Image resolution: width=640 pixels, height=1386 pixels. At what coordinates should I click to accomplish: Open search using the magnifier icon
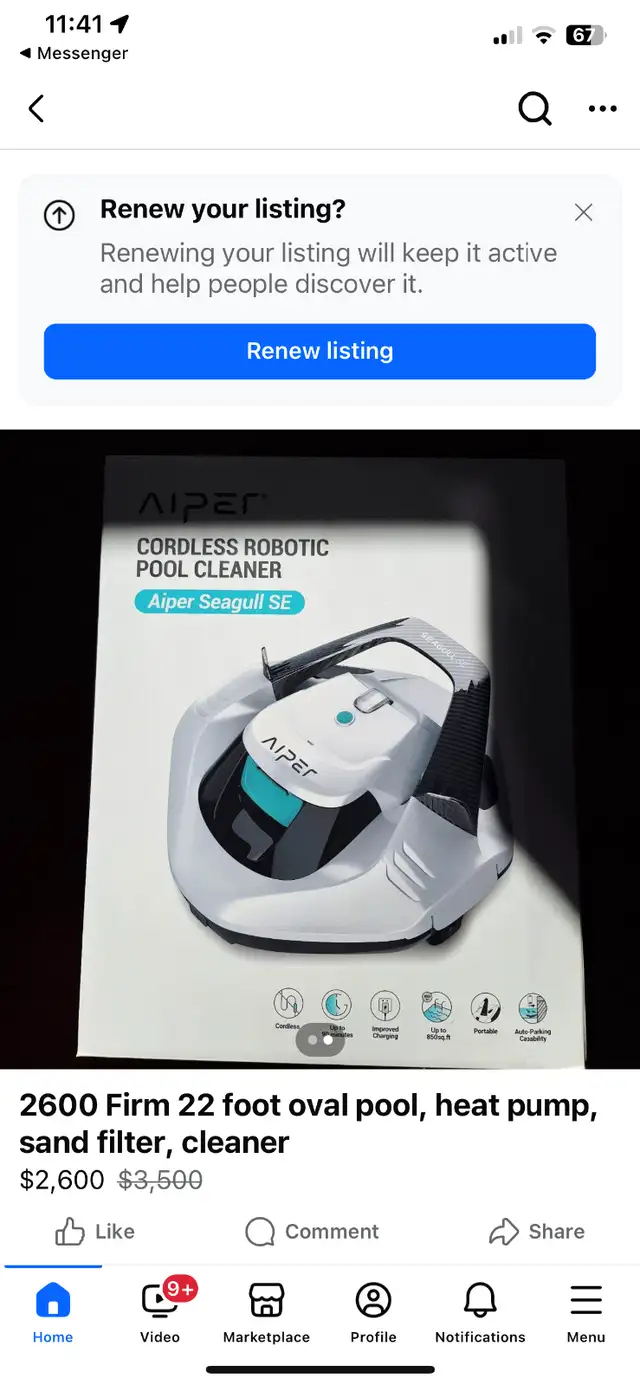coord(535,108)
